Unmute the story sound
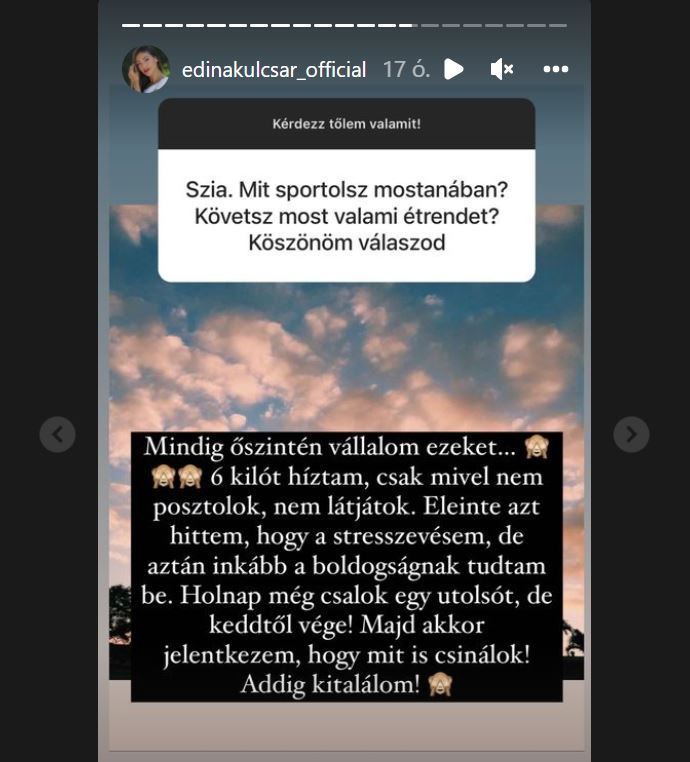690x762 pixels. (x=502, y=69)
